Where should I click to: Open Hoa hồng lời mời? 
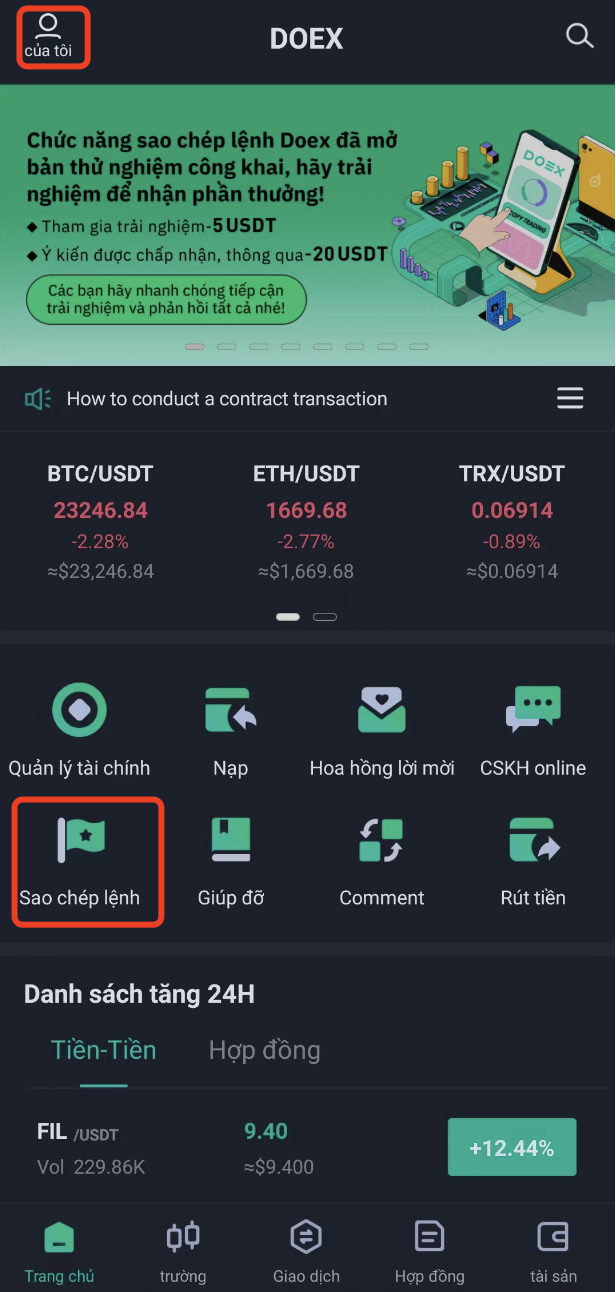382,731
